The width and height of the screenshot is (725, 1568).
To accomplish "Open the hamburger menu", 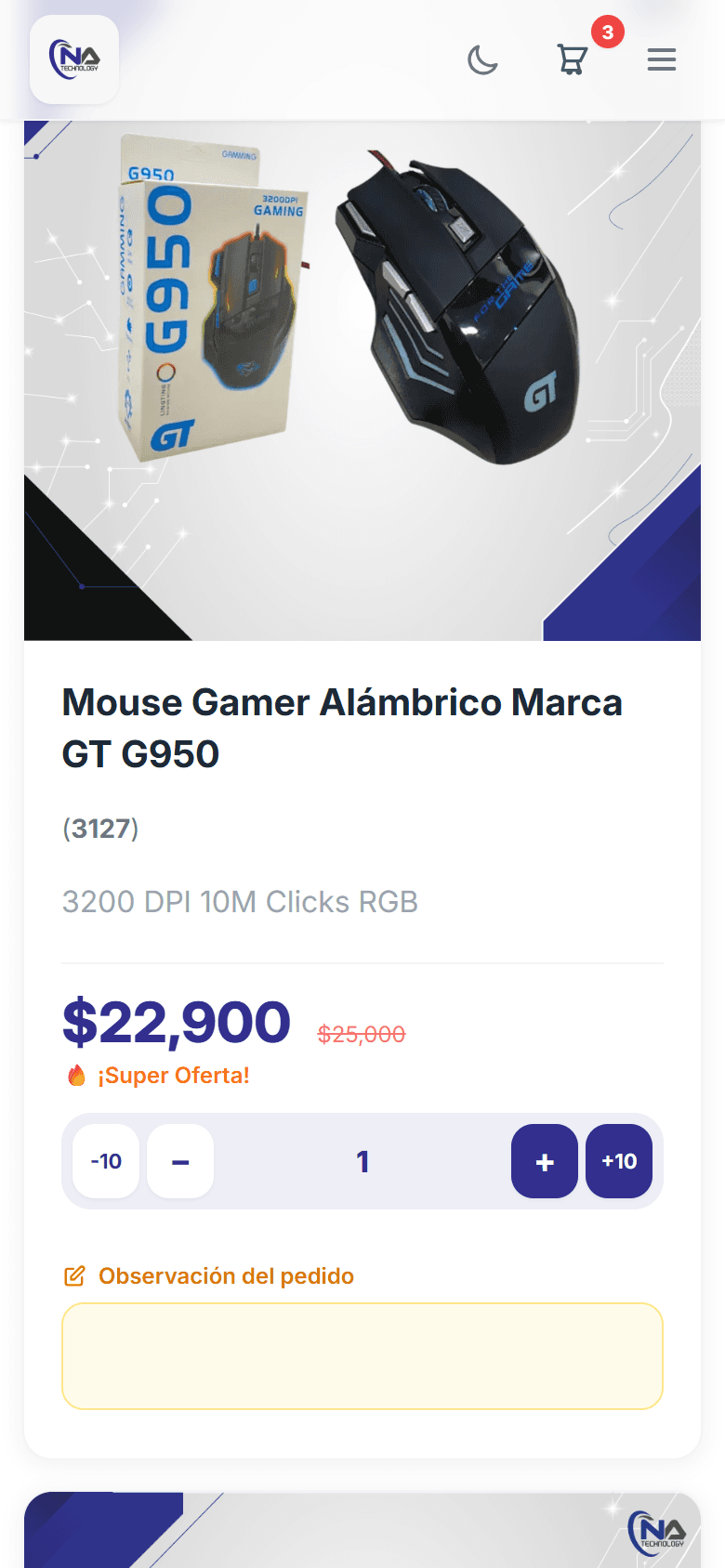I will coord(662,60).
